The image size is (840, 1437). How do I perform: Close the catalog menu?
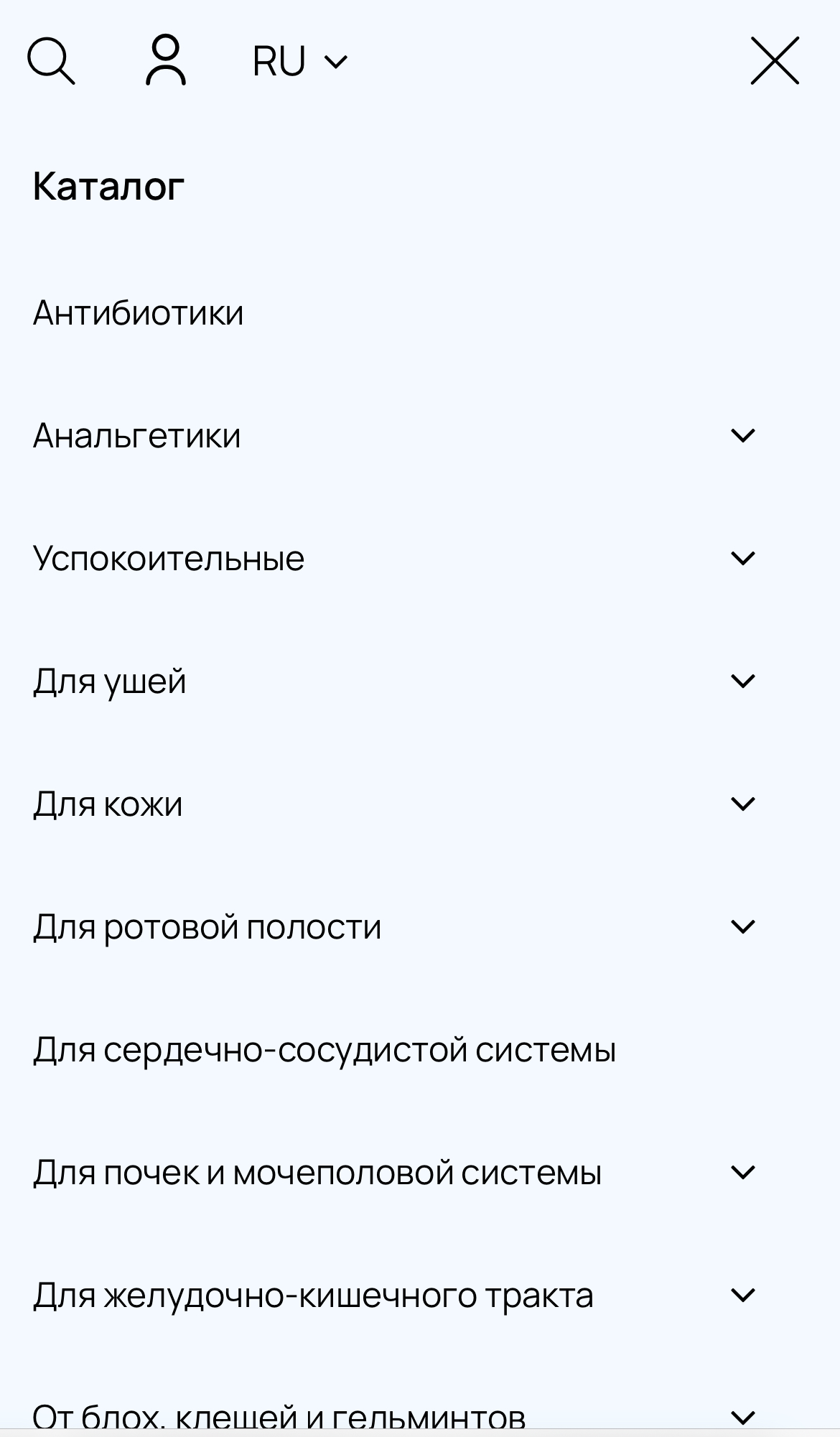(775, 61)
